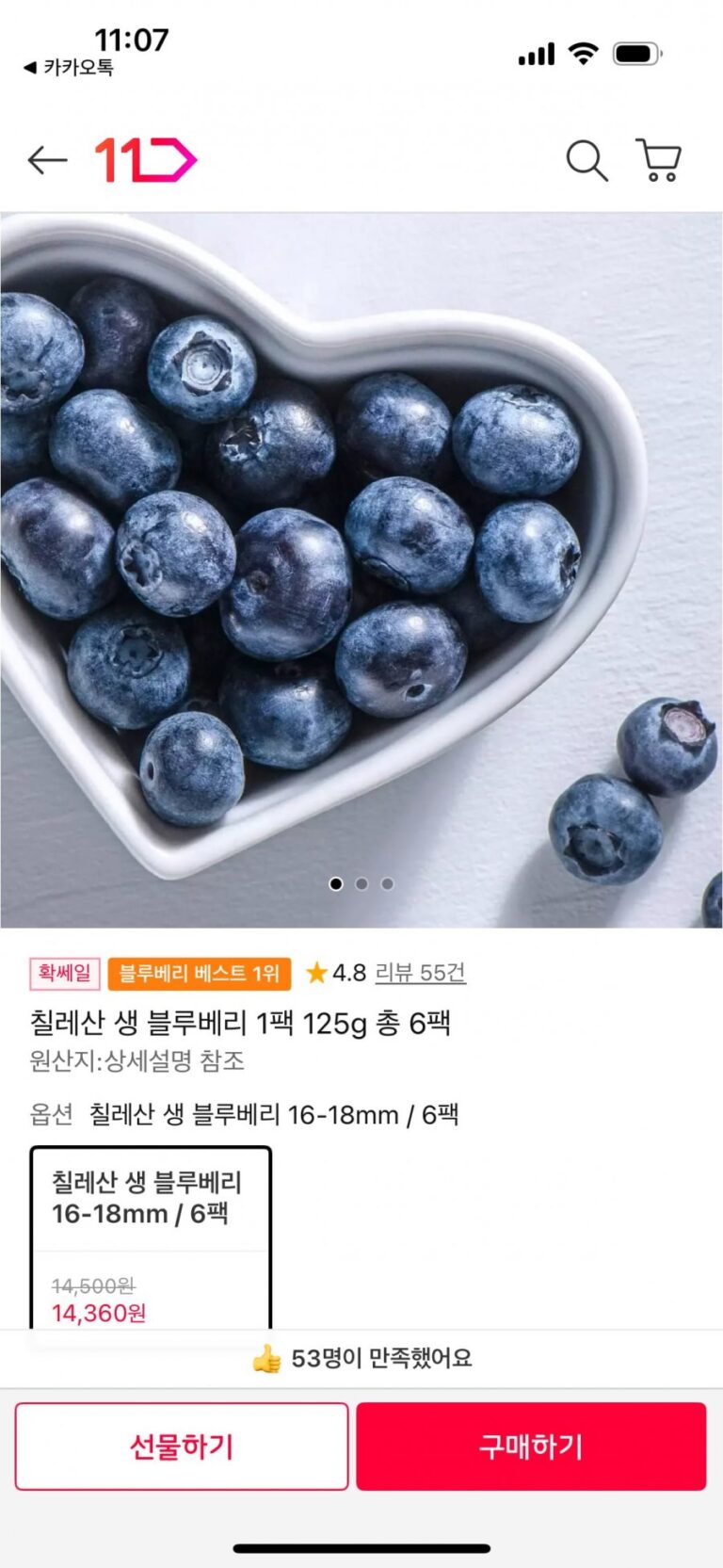Tap the 선물하기 gift button

pos(182,1446)
